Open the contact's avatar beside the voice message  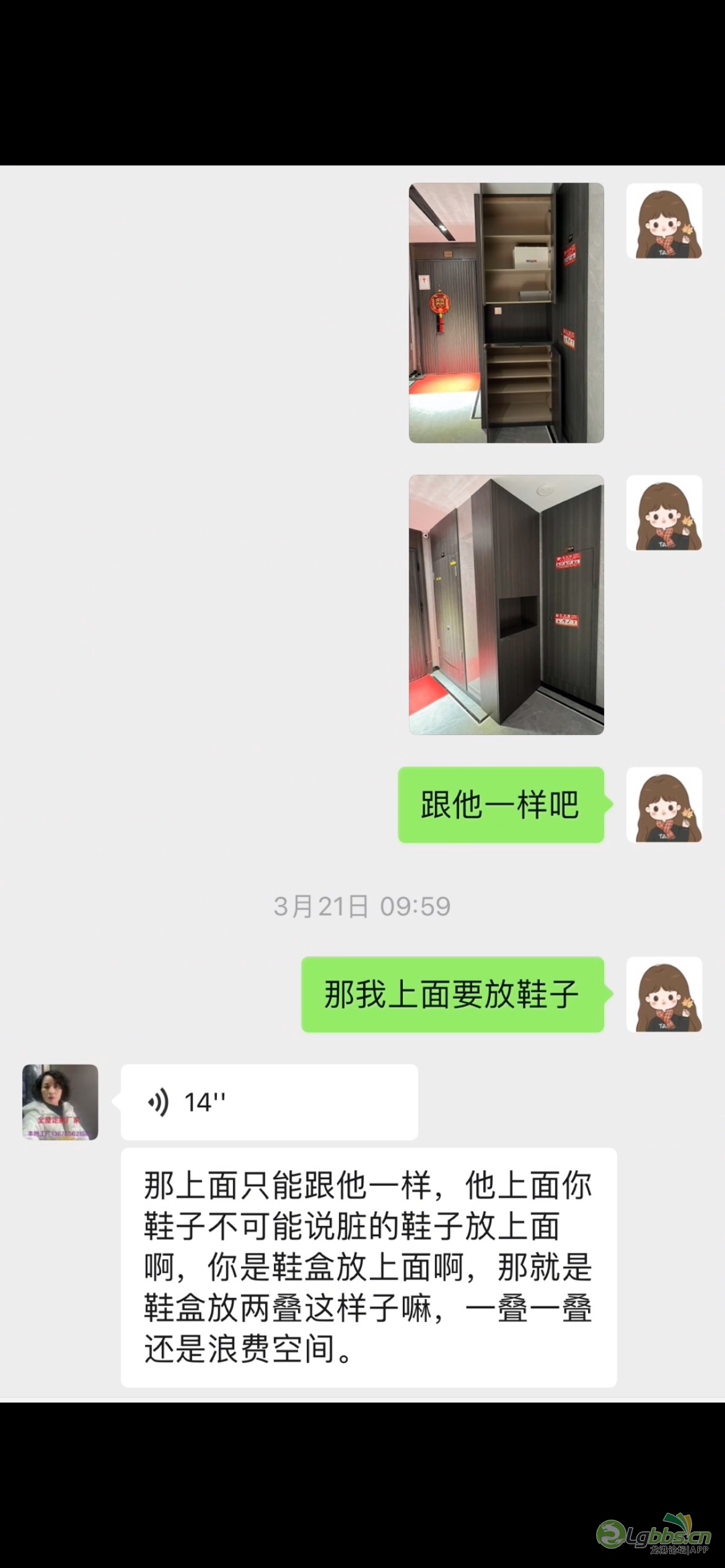(60, 1102)
